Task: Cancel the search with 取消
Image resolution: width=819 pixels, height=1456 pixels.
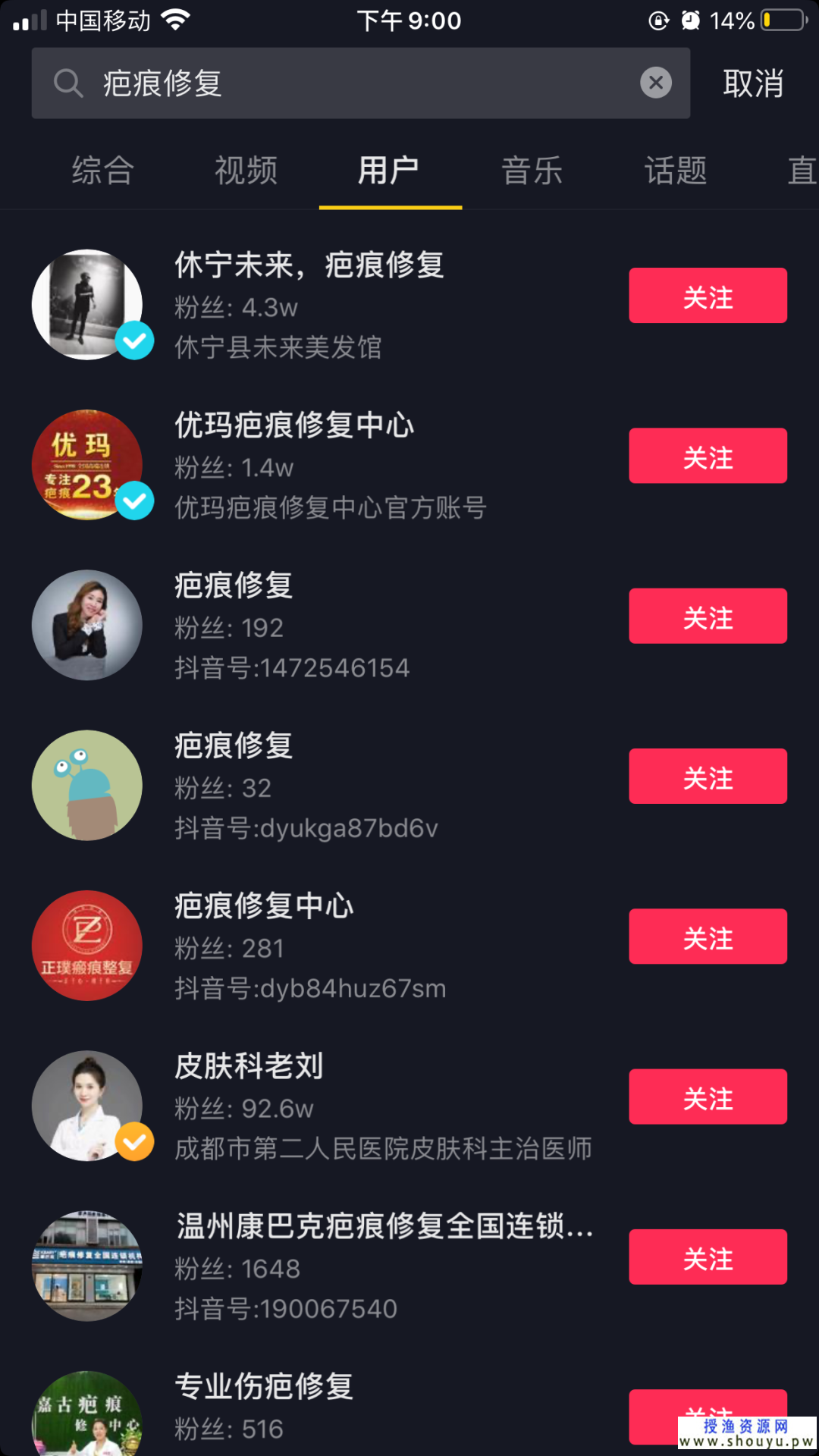Action: [752, 83]
